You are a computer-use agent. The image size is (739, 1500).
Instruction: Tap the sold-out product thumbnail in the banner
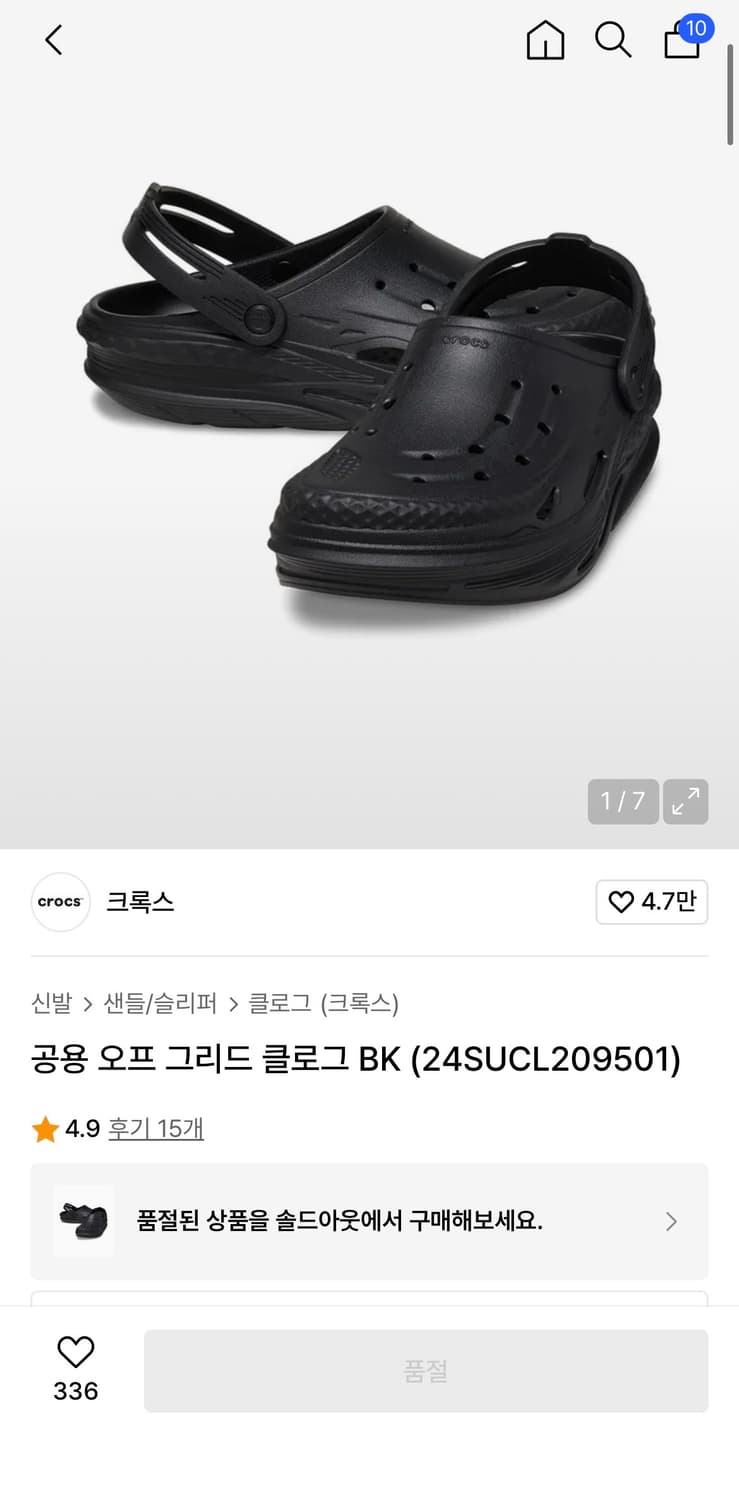pyautogui.click(x=83, y=1220)
